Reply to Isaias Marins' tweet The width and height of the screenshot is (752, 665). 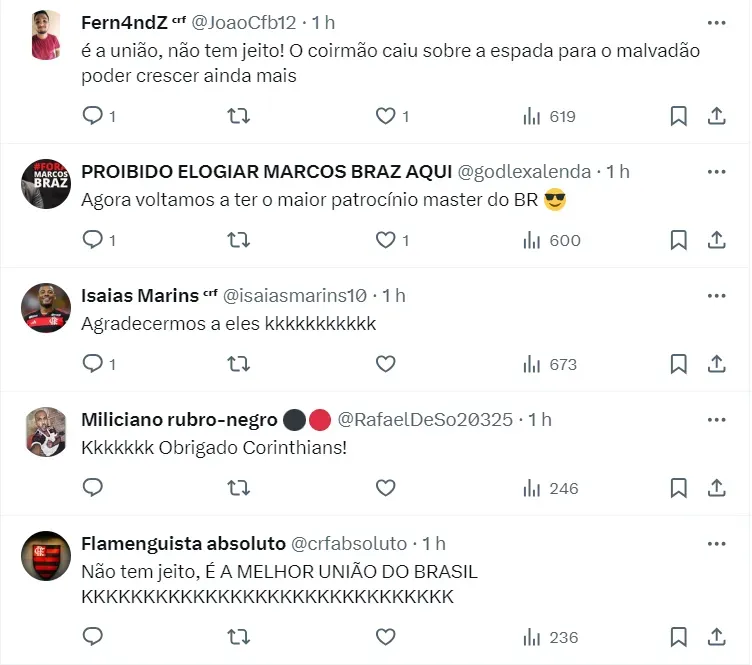[93, 364]
